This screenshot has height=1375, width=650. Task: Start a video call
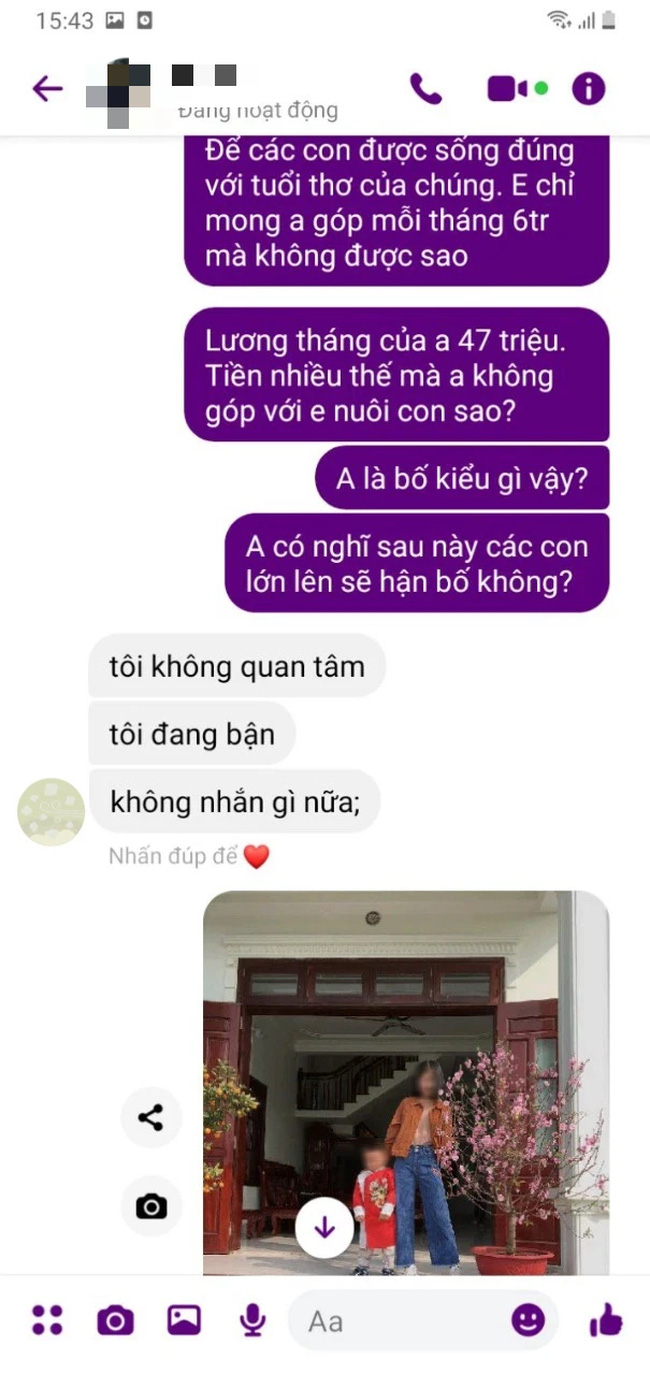click(508, 89)
